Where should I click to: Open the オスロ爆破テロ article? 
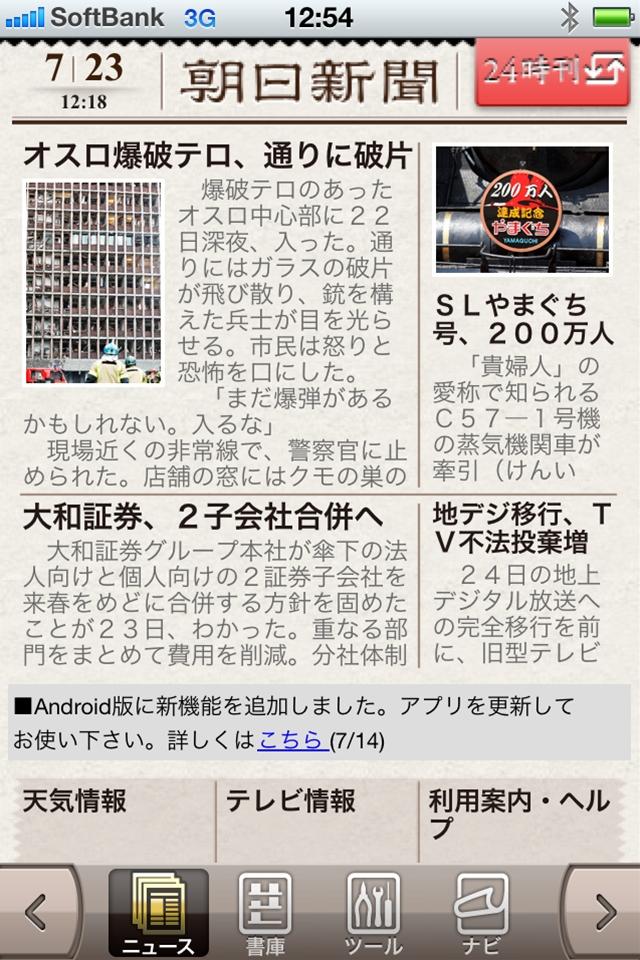[x=217, y=157]
